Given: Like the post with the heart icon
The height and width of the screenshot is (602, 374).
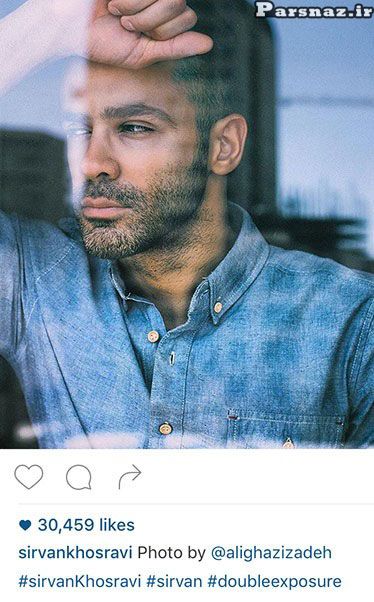Looking at the screenshot, I should [29, 477].
